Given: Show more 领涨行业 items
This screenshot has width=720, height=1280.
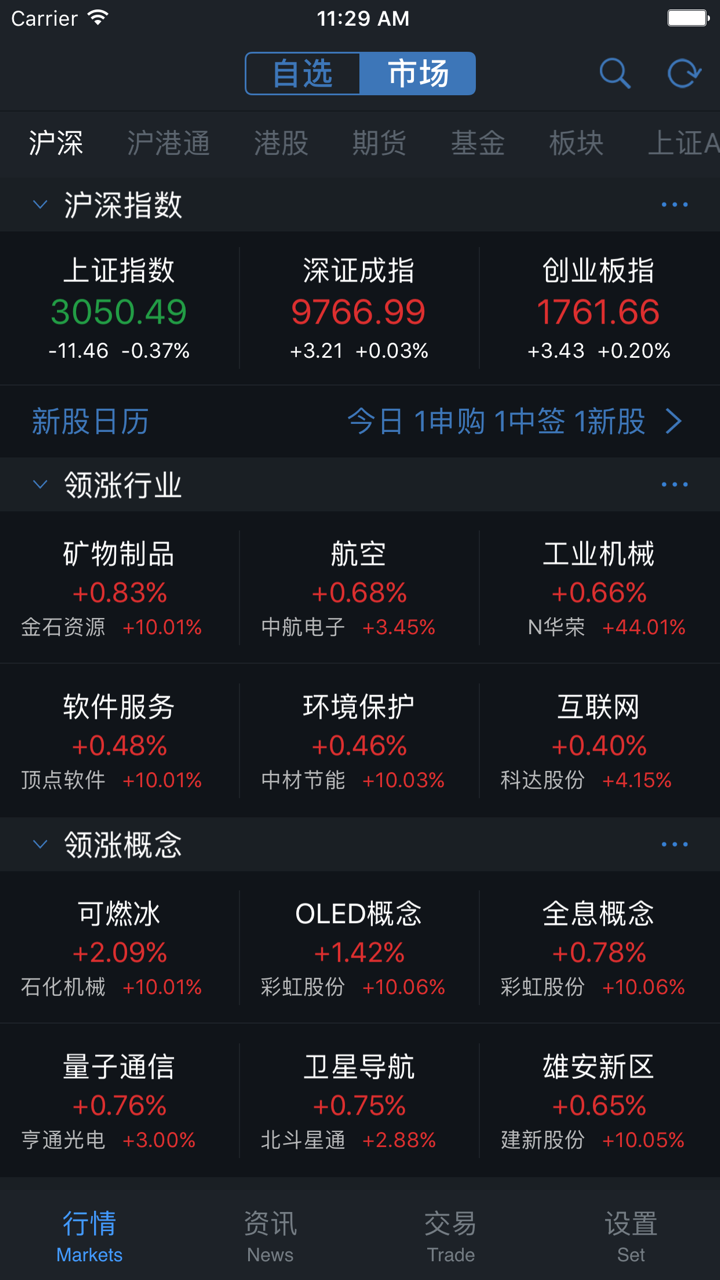Looking at the screenshot, I should click(674, 485).
